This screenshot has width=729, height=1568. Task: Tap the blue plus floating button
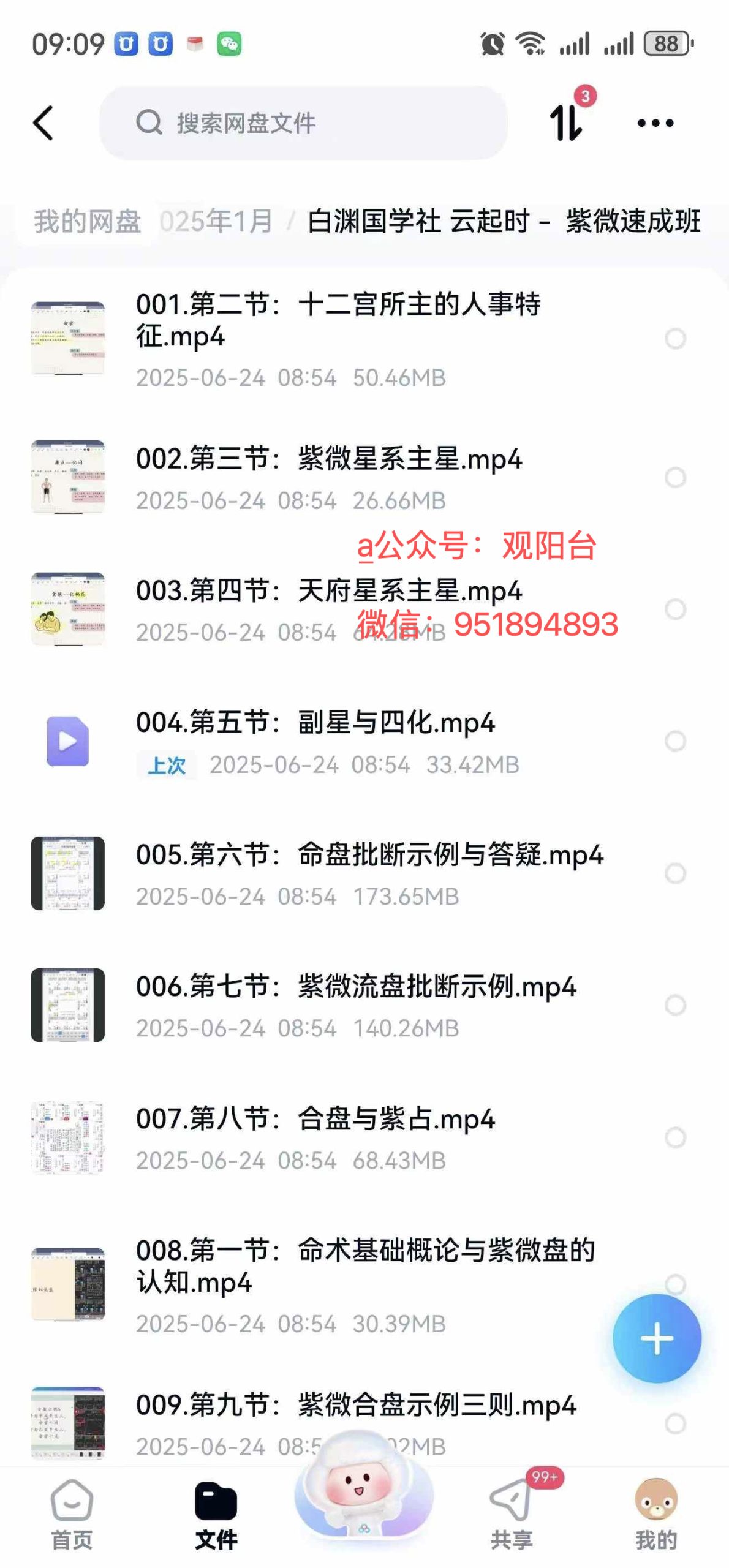point(657,1338)
